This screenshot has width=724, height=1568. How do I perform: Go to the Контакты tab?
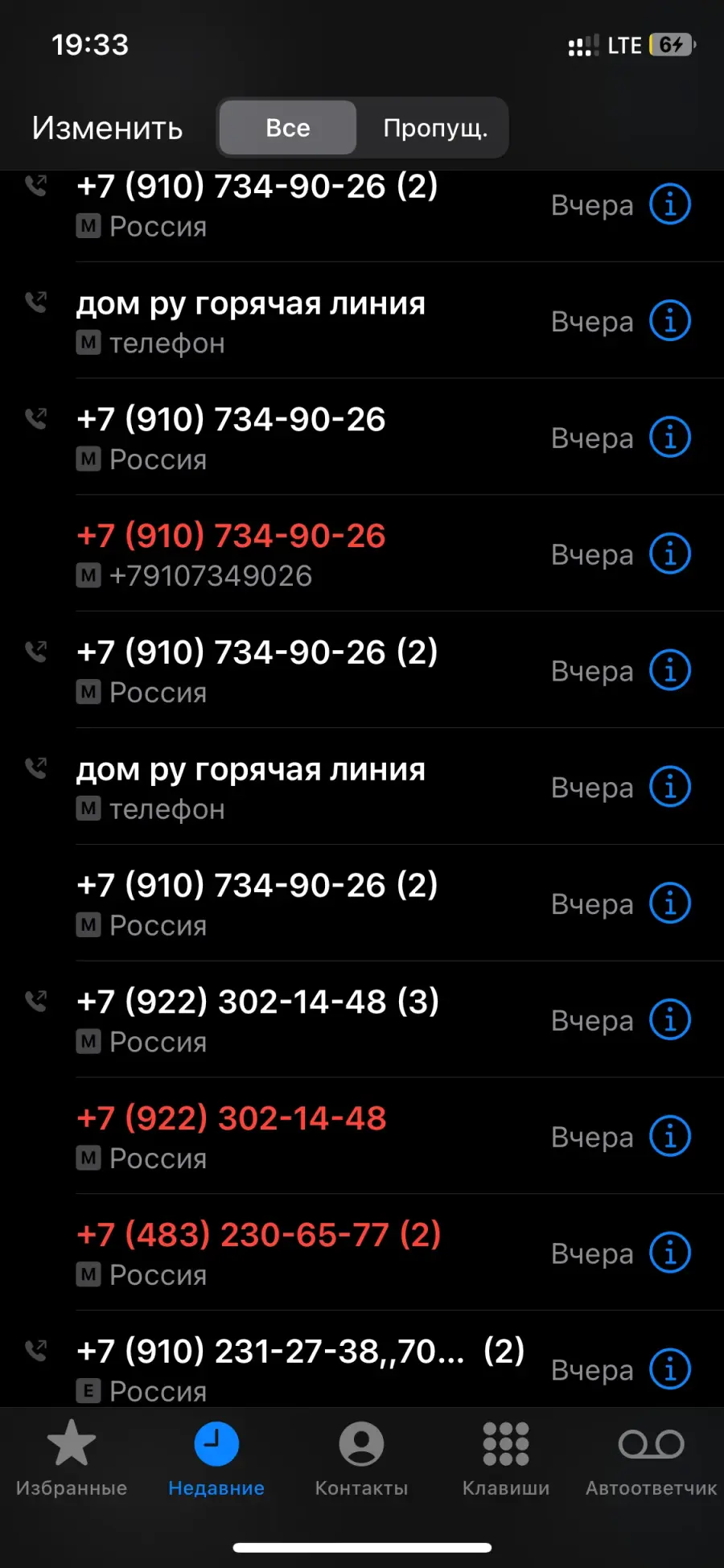361,1458
